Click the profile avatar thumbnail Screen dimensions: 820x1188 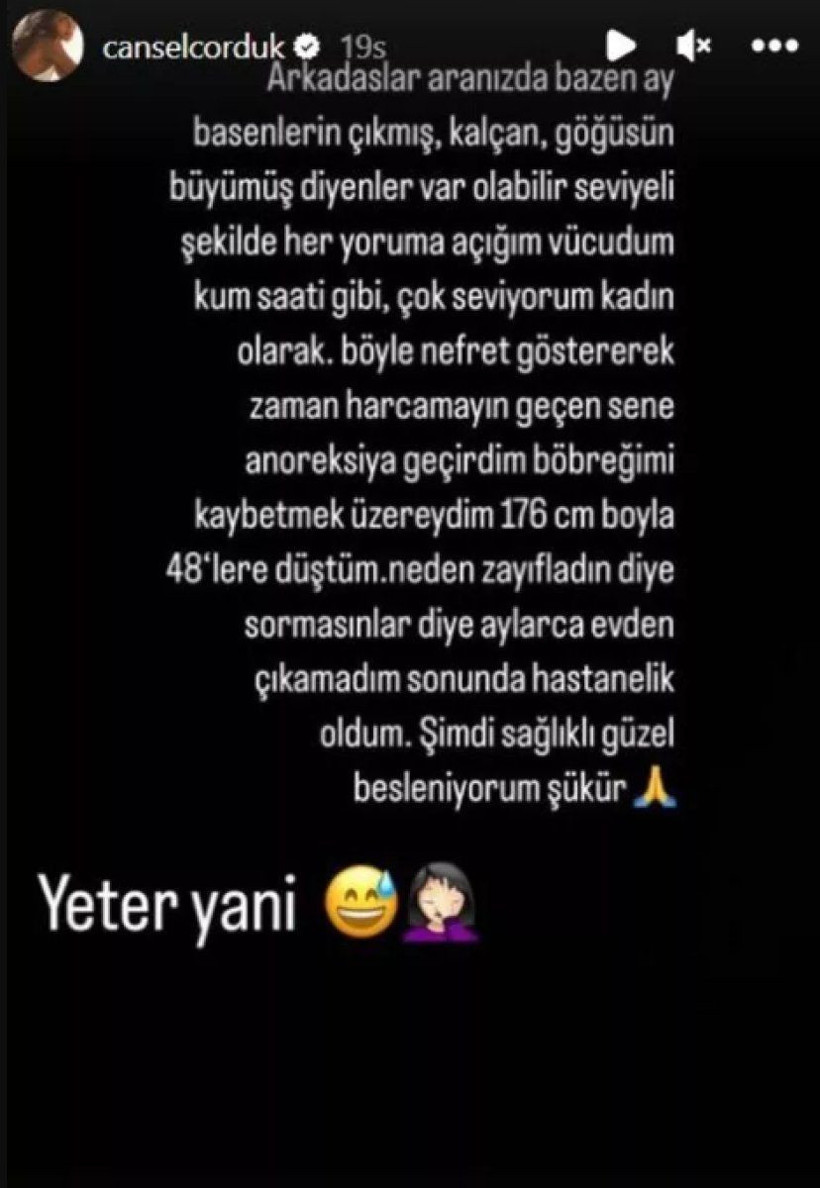pos(48,44)
